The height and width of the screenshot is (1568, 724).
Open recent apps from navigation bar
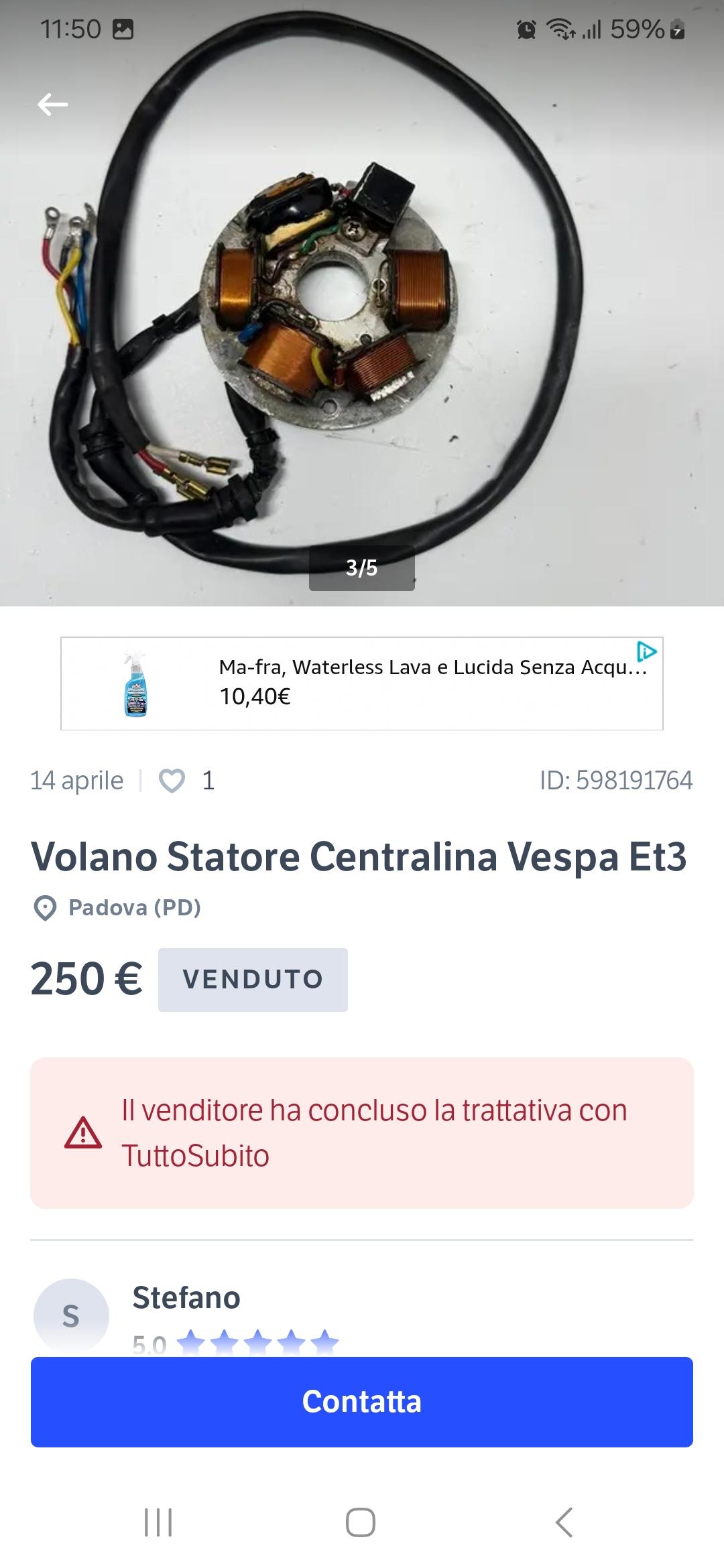click(x=159, y=1522)
